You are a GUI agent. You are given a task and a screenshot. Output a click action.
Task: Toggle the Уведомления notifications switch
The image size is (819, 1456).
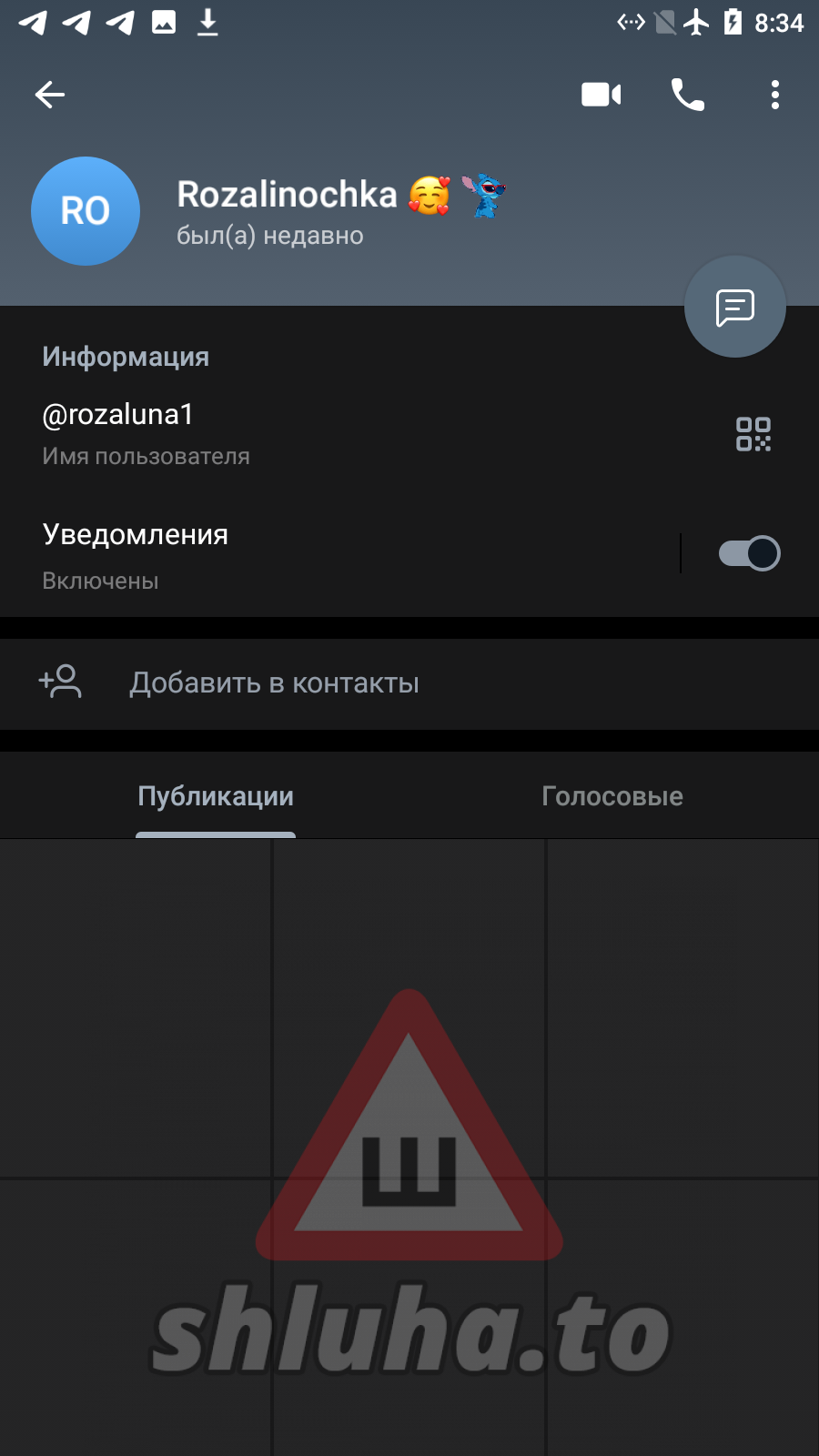748,553
